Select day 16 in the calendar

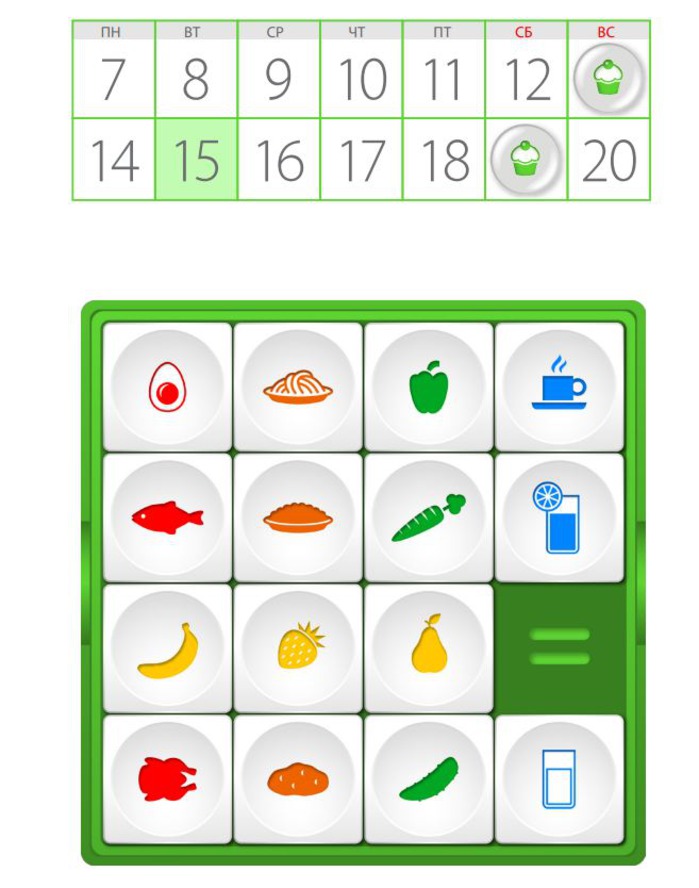[x=279, y=160]
